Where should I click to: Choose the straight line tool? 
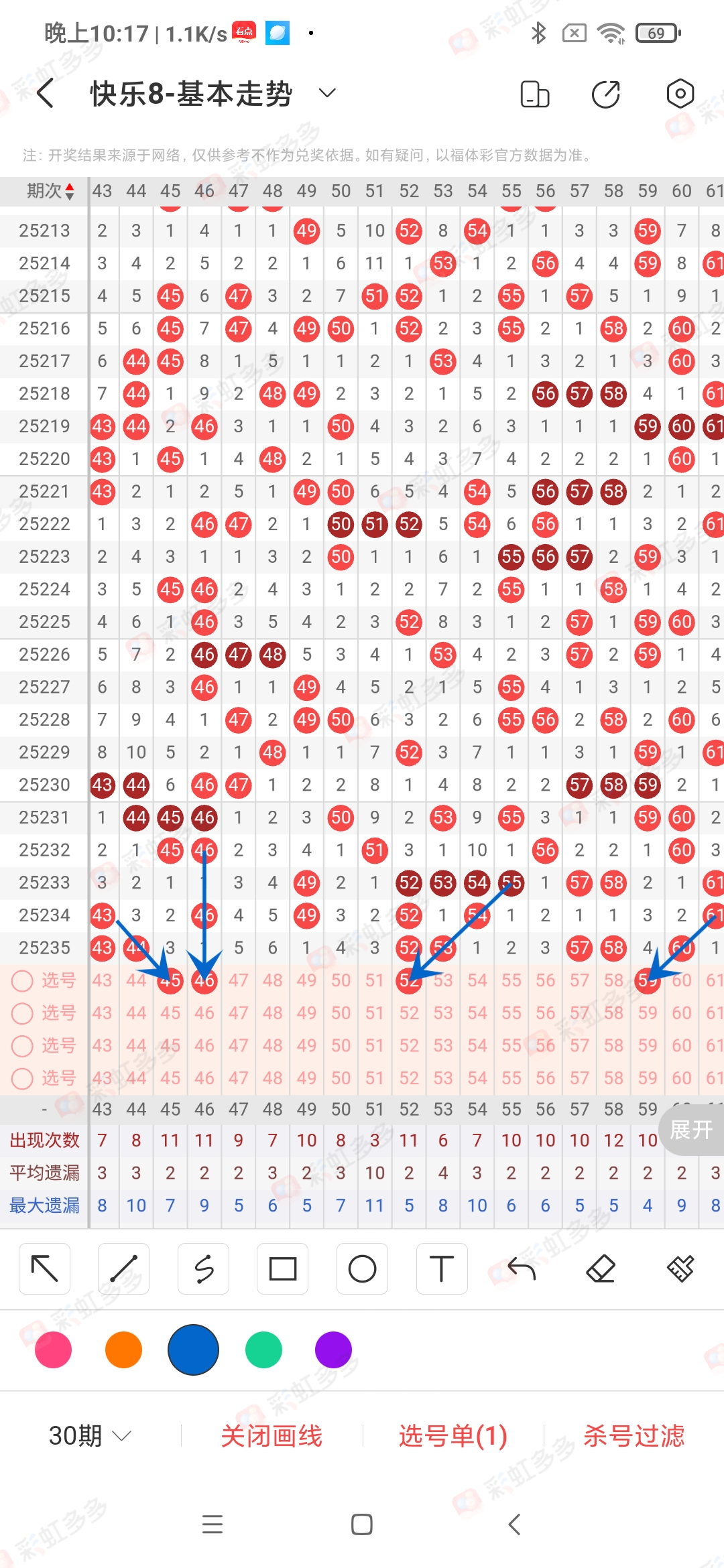[x=124, y=1268]
